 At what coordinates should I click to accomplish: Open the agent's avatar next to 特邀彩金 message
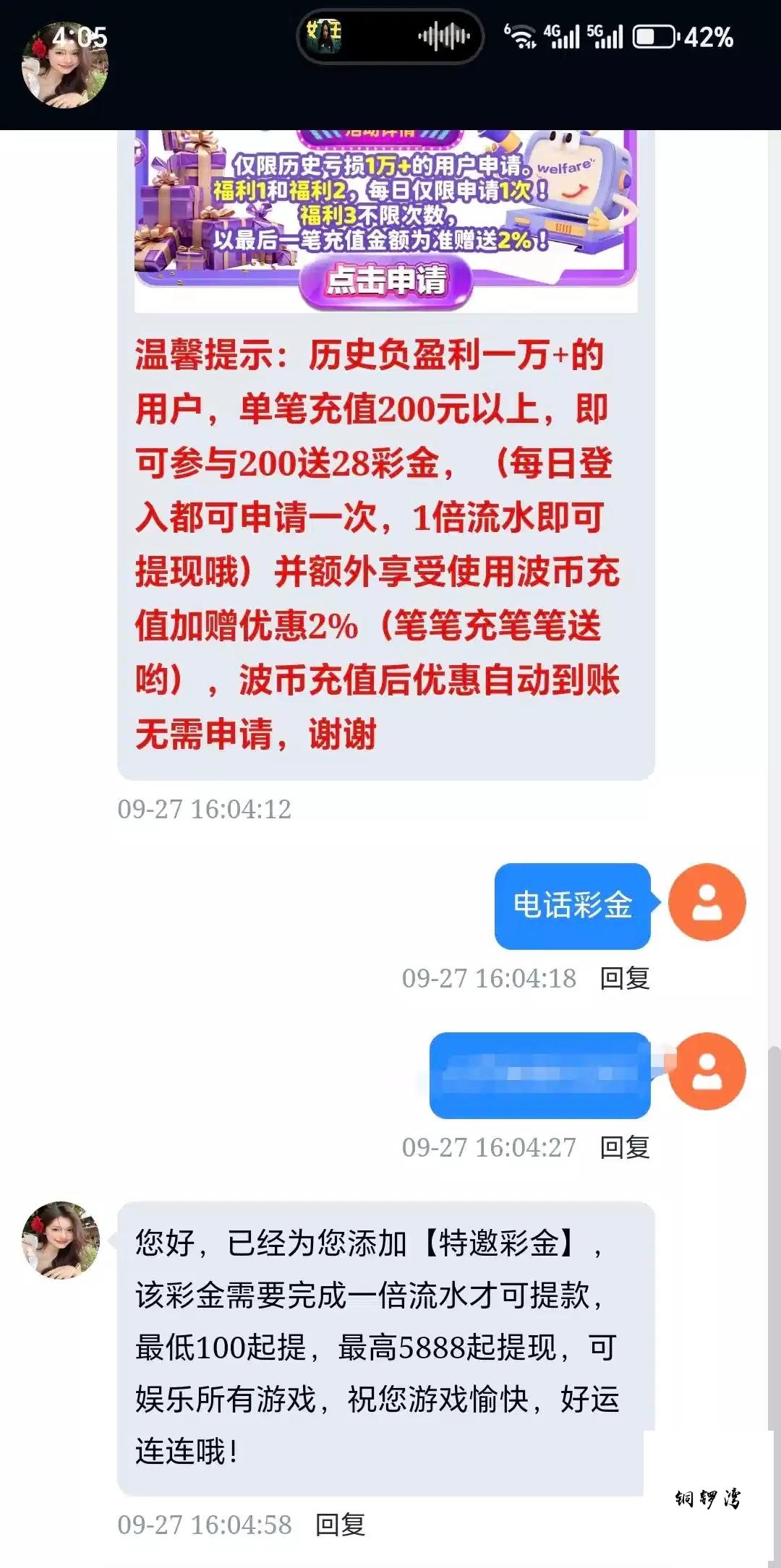[x=61, y=1241]
